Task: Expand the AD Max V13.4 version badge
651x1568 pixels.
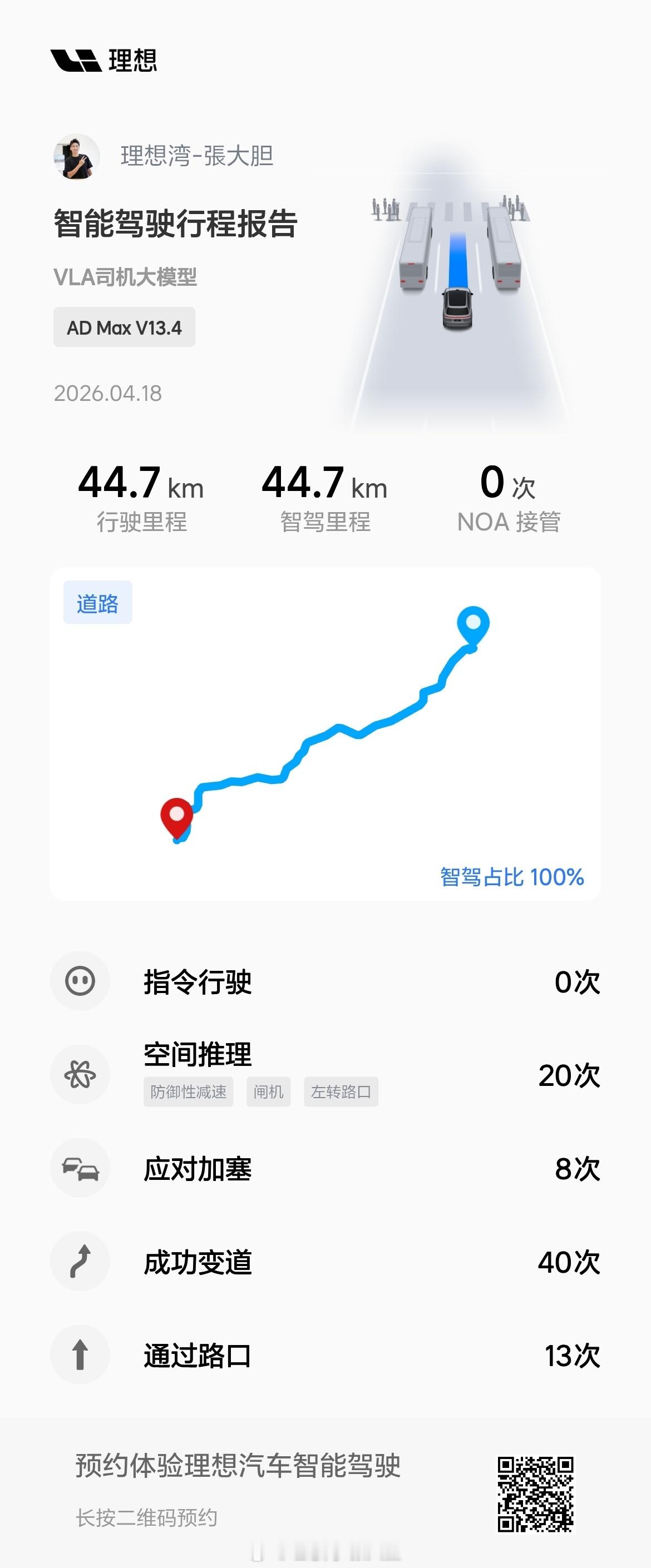Action: [124, 327]
